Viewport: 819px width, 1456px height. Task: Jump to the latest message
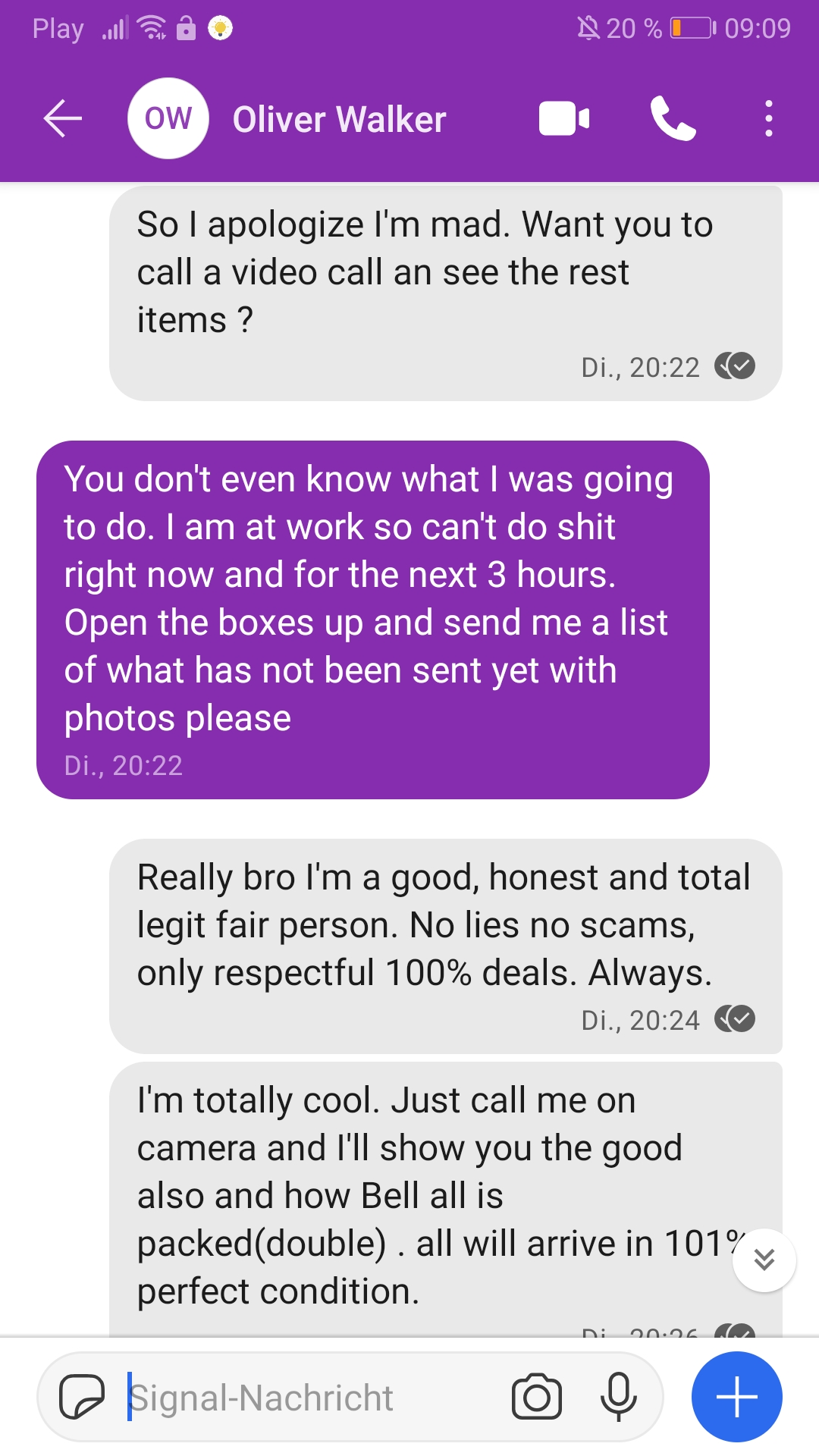(764, 1260)
